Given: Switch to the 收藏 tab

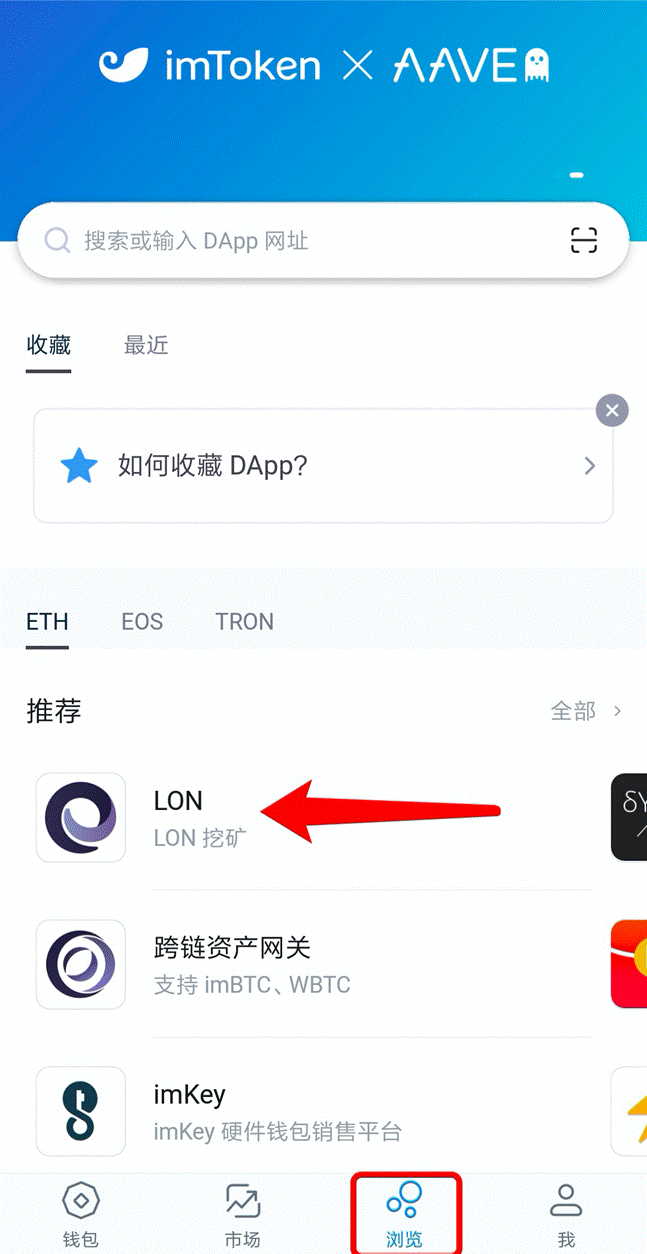Looking at the screenshot, I should point(48,346).
